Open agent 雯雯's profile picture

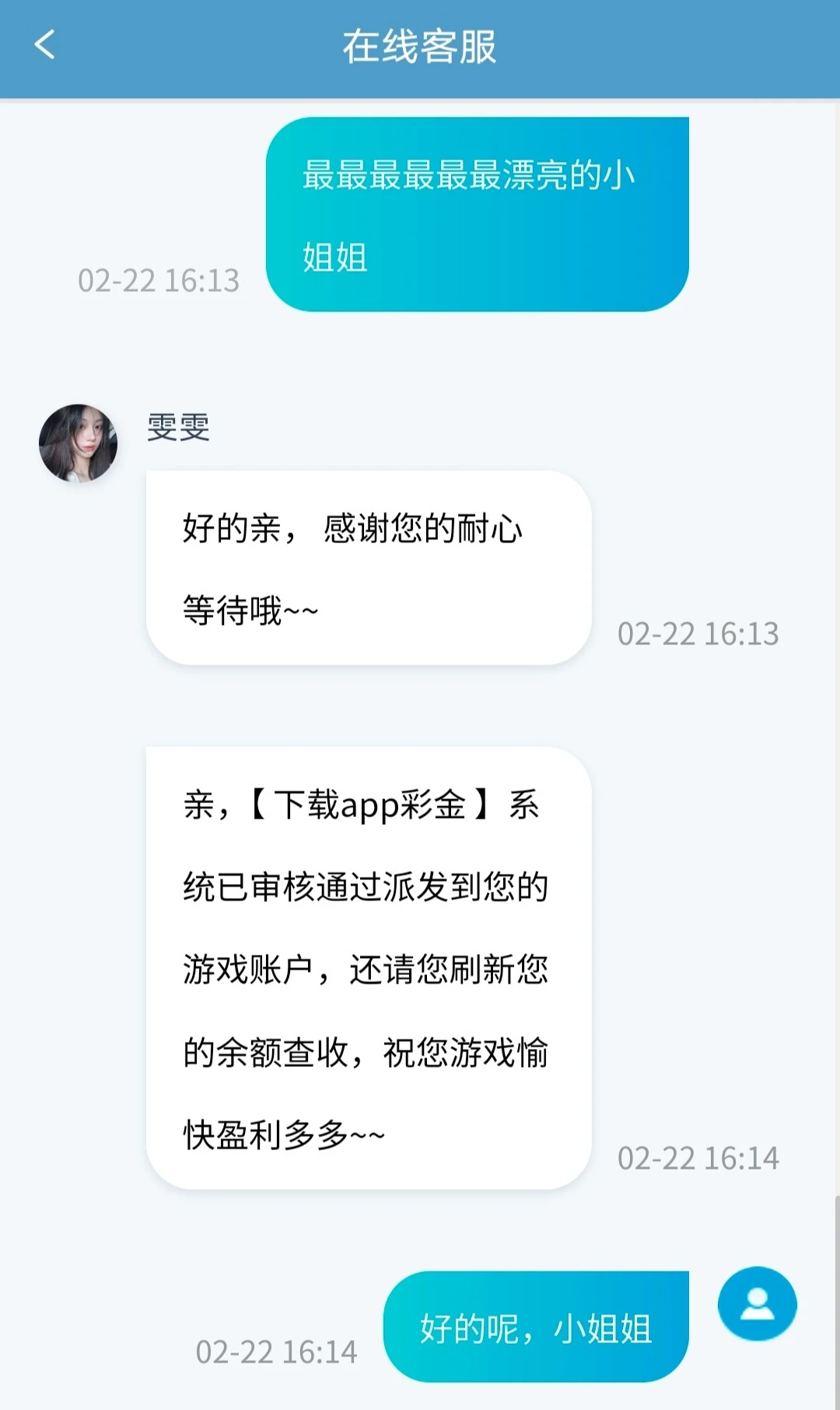tap(79, 443)
